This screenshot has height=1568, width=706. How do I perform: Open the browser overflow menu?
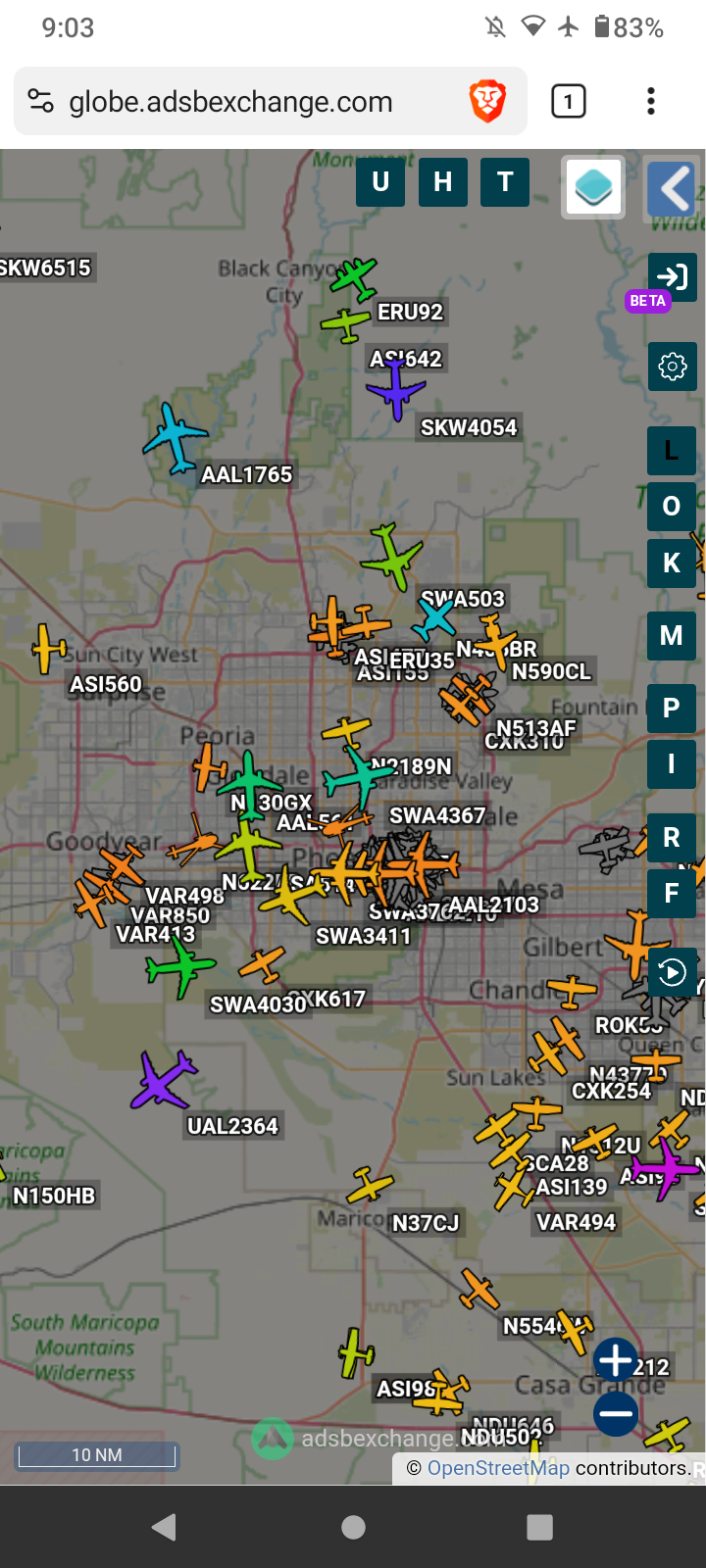[x=651, y=101]
